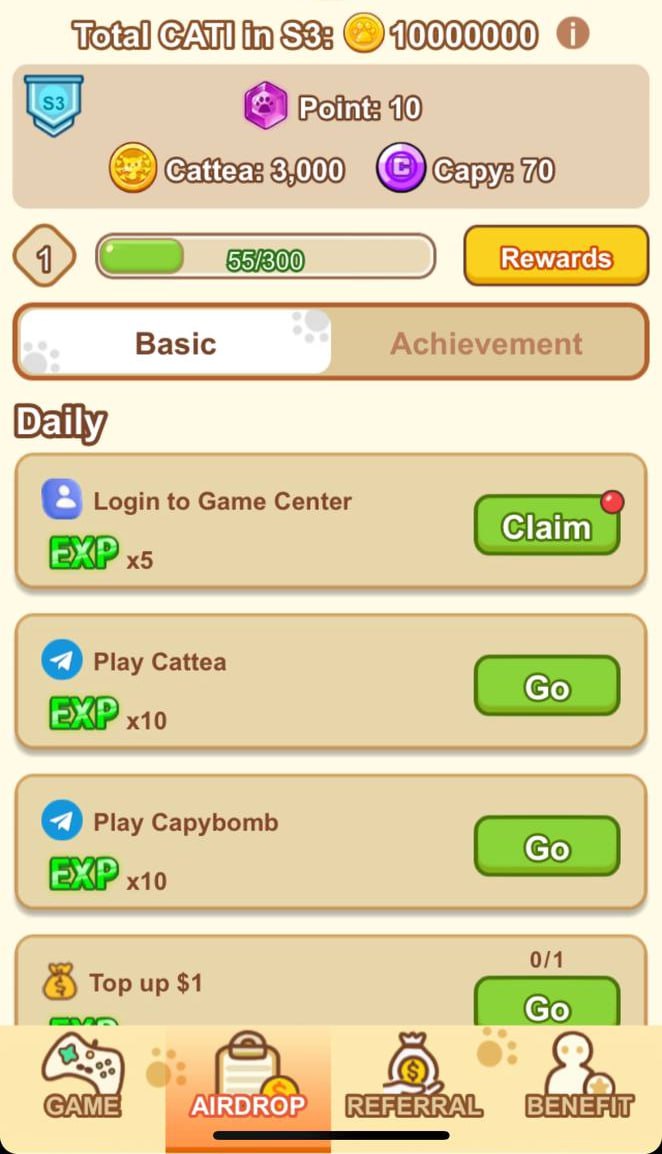Switch to the Achievement tab
This screenshot has width=662, height=1154.
point(486,343)
